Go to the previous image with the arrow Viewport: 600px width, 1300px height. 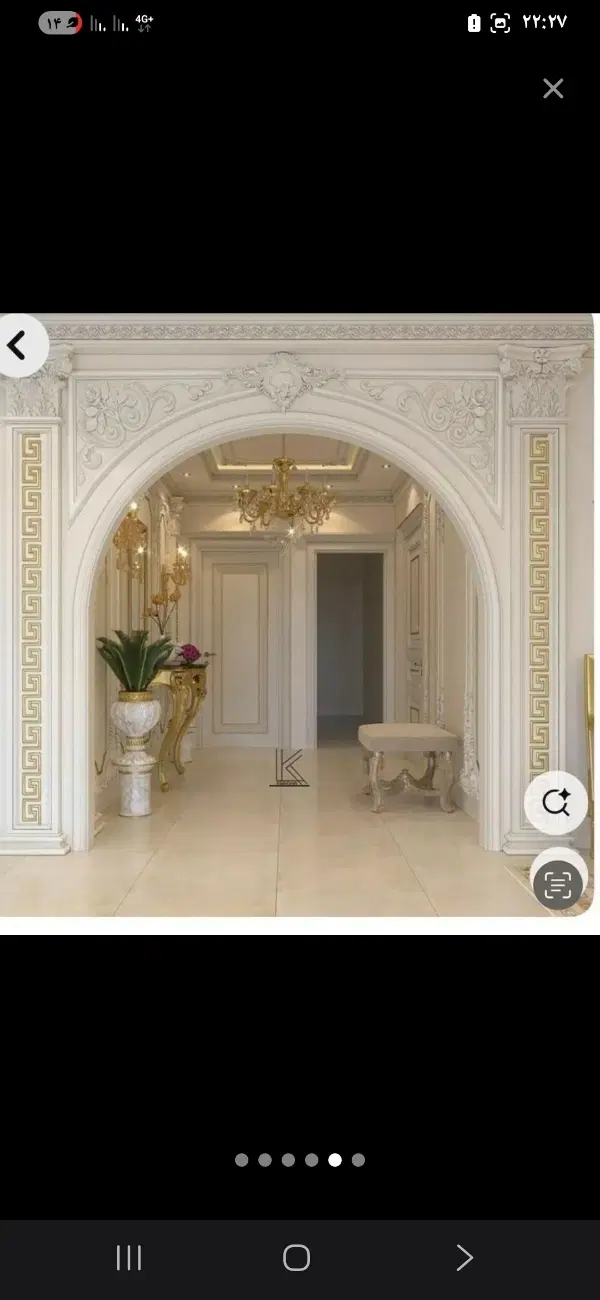[18, 346]
